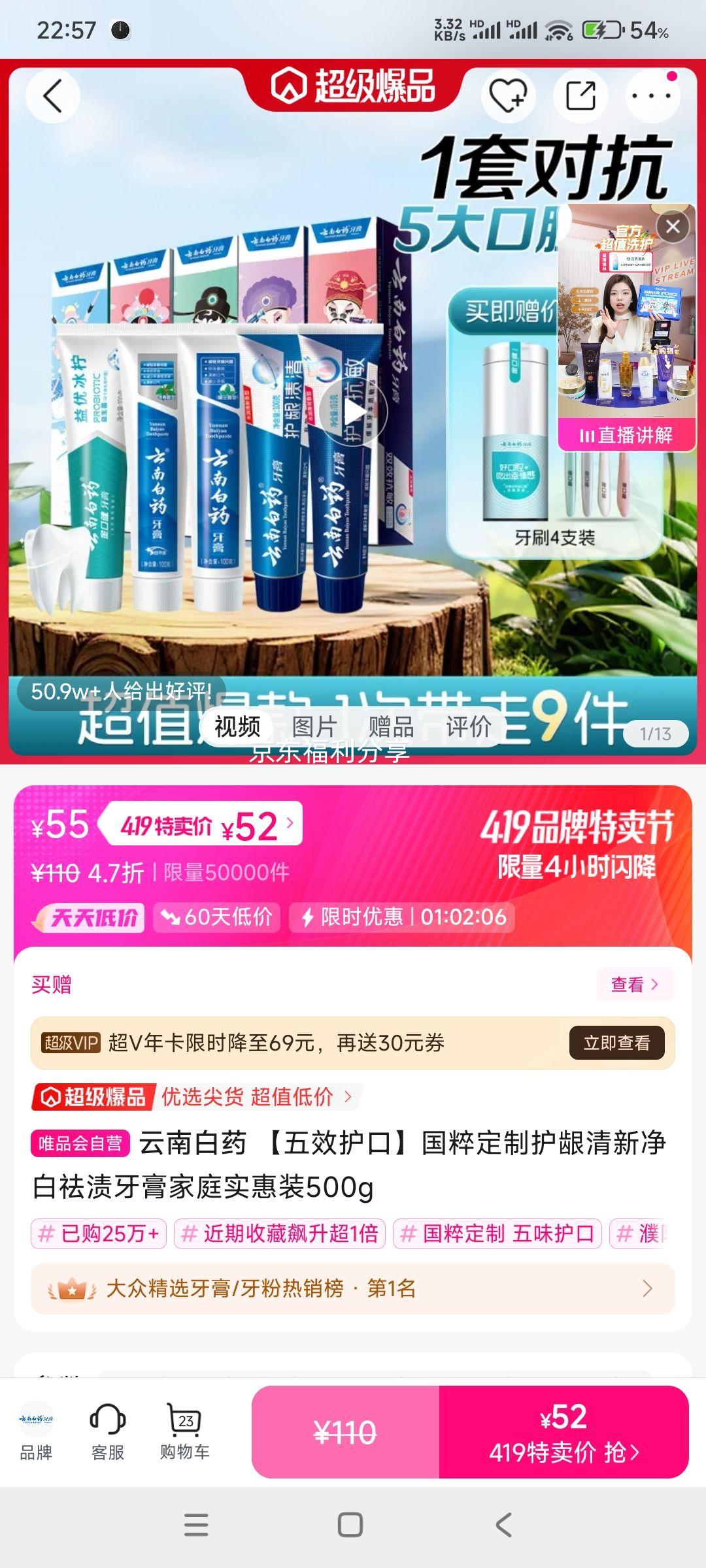Play the product video
The width and height of the screenshot is (706, 1568).
(354, 412)
